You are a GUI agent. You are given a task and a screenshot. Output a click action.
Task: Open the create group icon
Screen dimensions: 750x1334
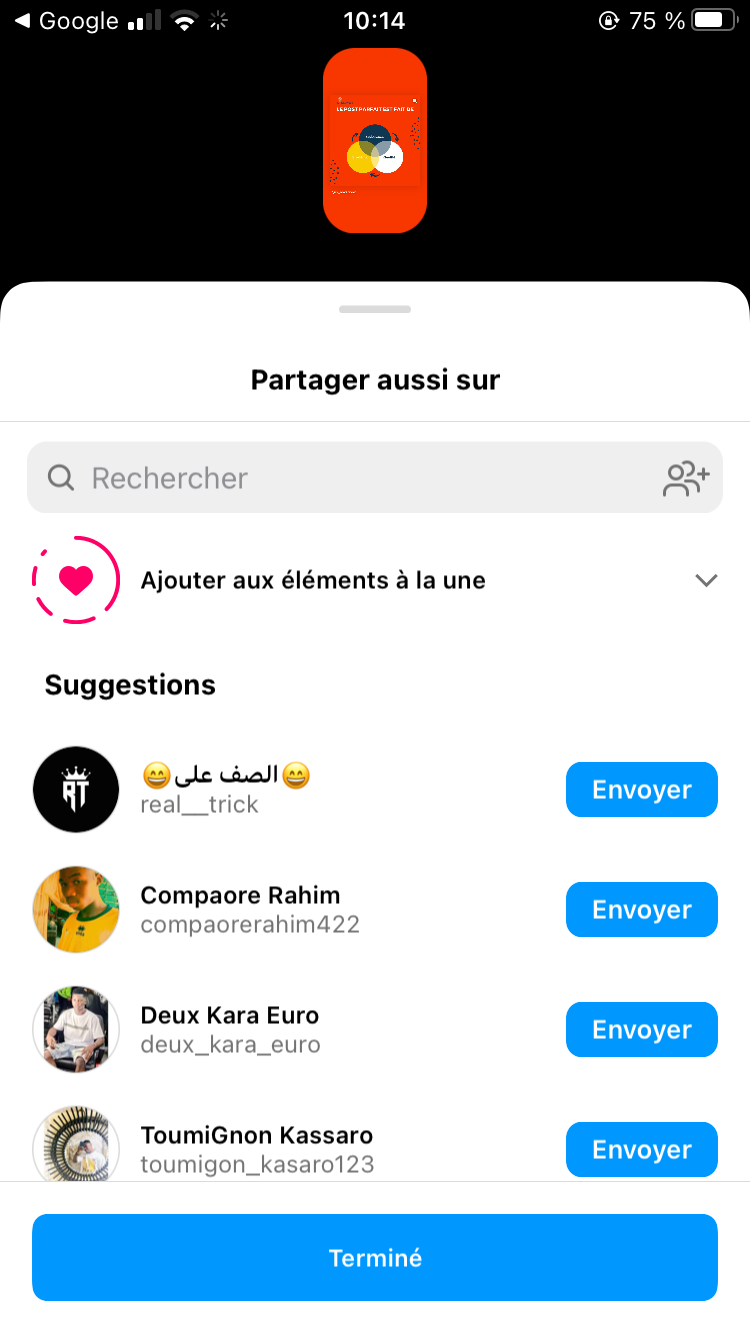pyautogui.click(x=686, y=479)
